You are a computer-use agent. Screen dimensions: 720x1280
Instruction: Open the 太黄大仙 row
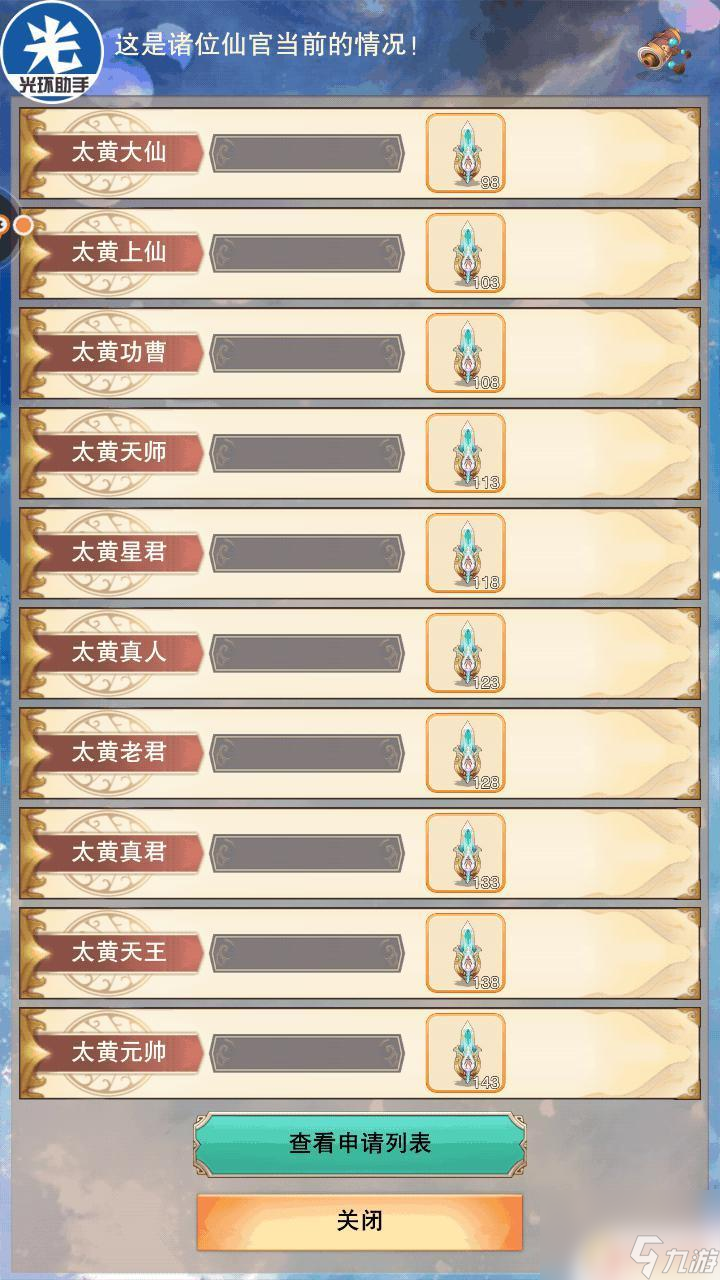pyautogui.click(x=360, y=153)
